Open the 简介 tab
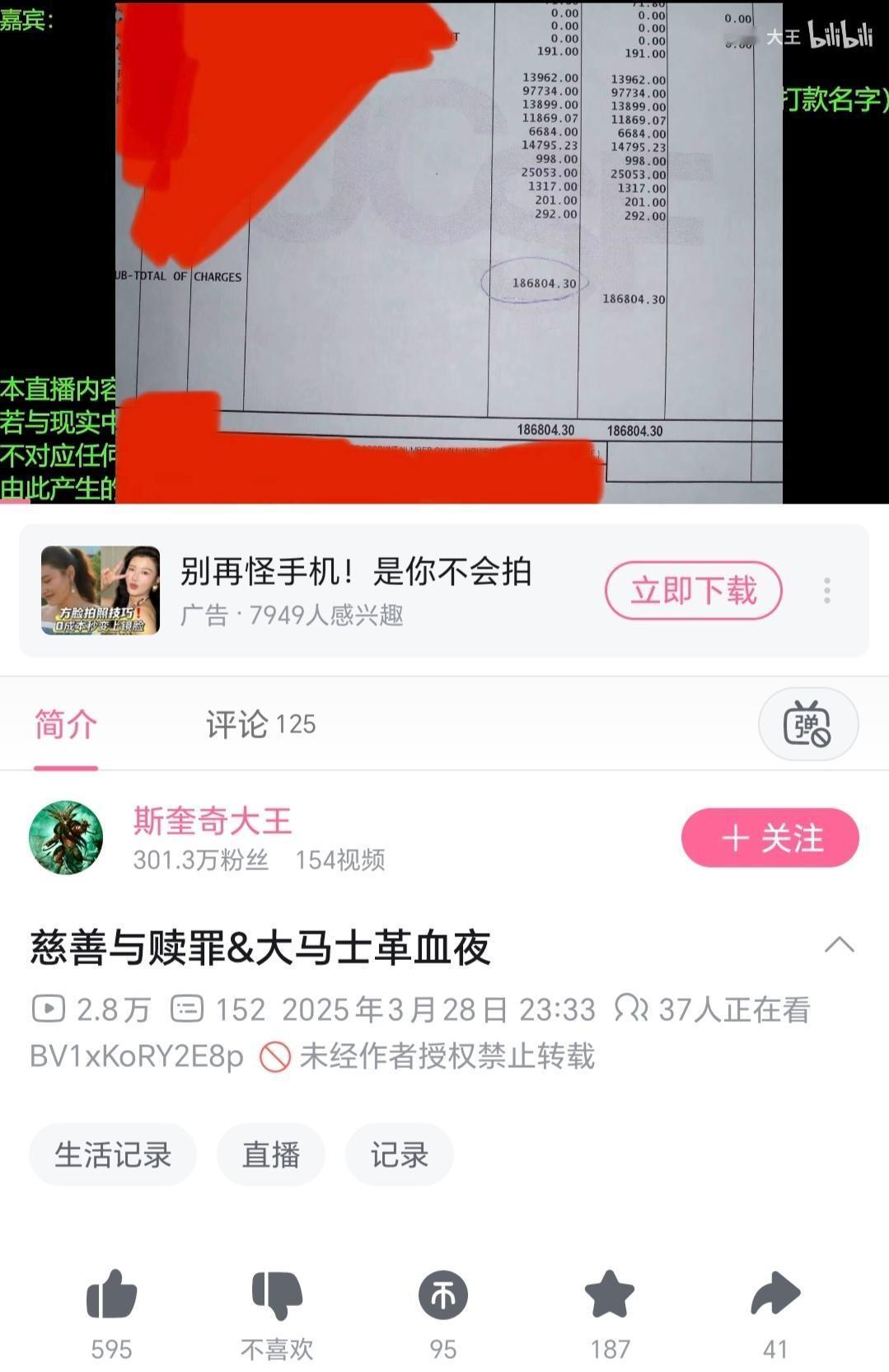 [x=67, y=723]
